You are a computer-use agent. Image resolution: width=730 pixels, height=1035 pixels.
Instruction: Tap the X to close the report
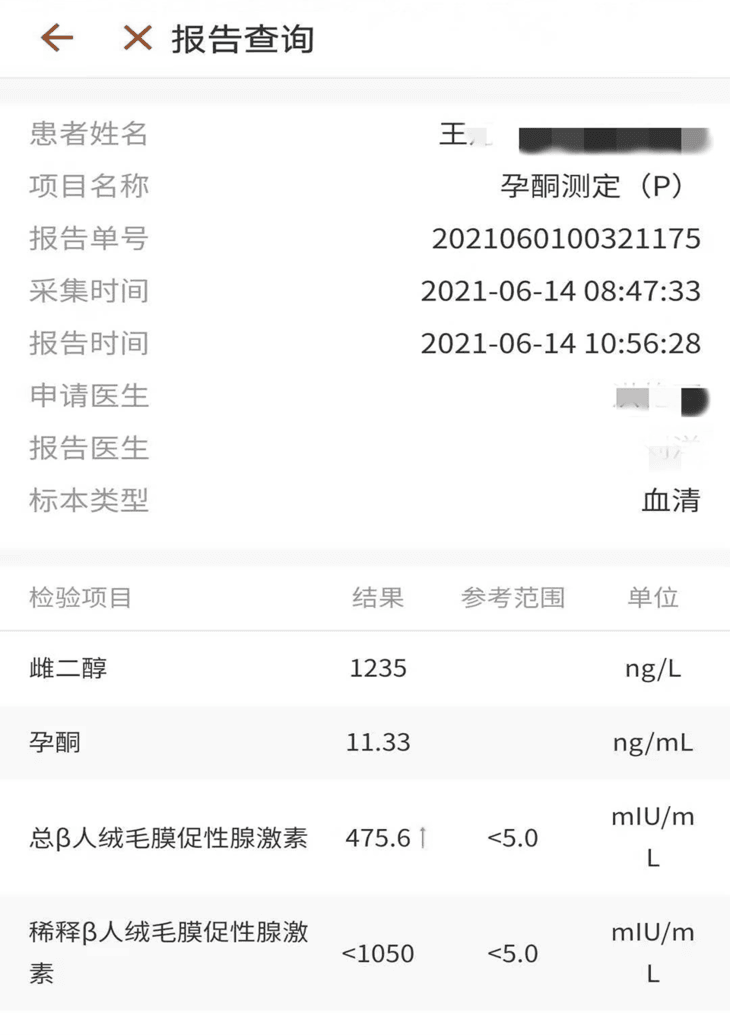tap(136, 38)
